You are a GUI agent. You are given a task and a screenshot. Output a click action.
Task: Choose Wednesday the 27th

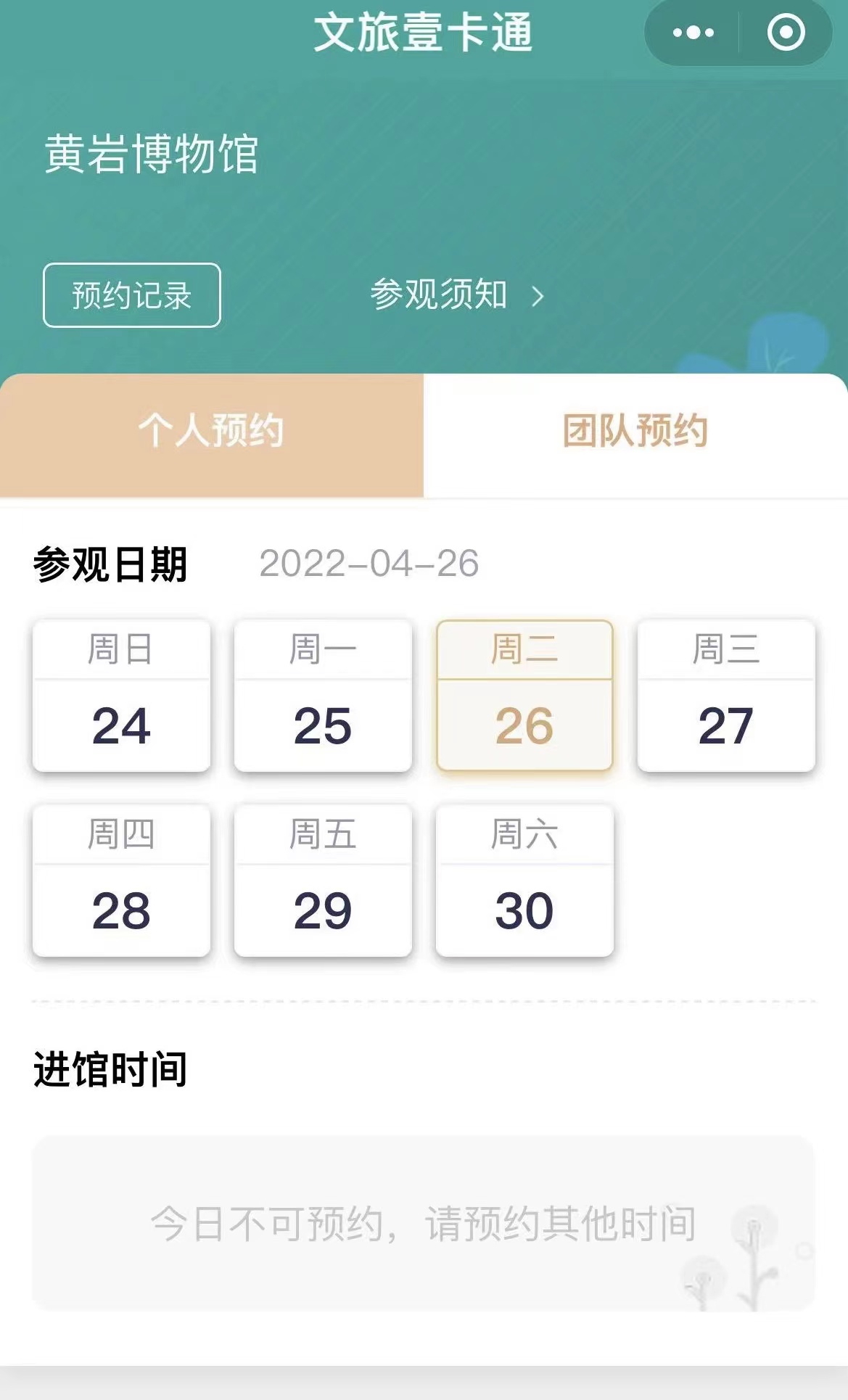click(726, 696)
